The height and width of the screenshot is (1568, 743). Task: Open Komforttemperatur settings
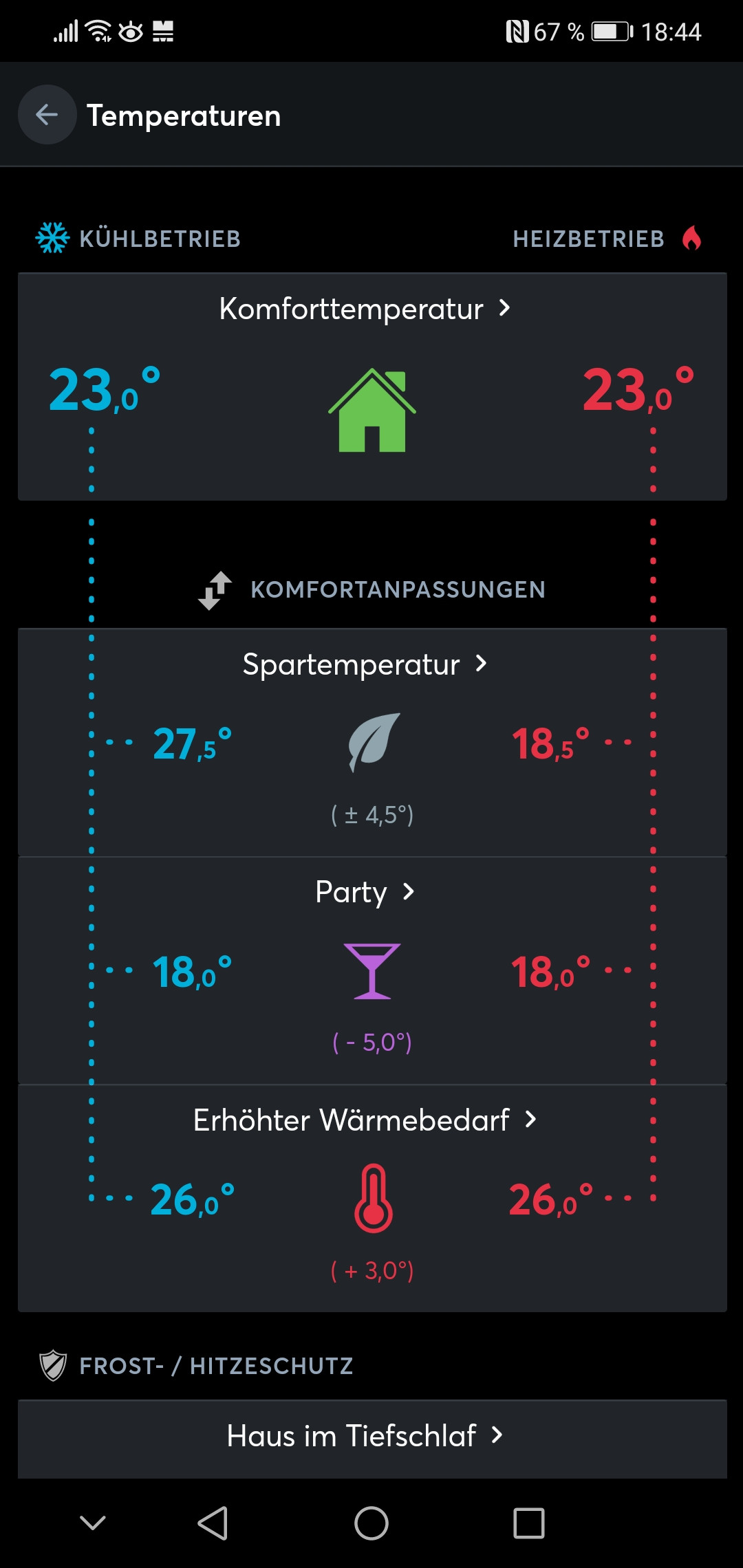(365, 309)
